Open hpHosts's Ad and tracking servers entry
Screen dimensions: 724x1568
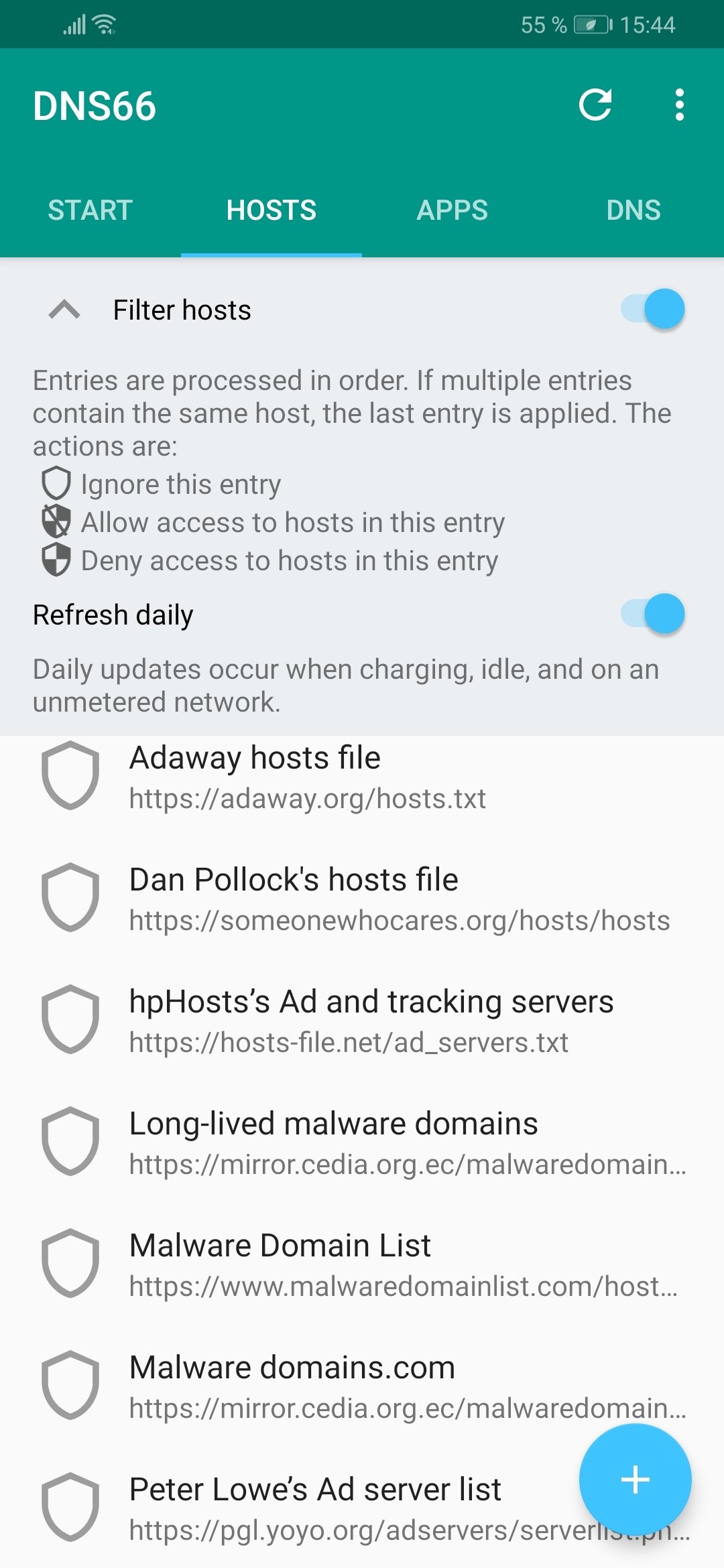[362, 1021]
